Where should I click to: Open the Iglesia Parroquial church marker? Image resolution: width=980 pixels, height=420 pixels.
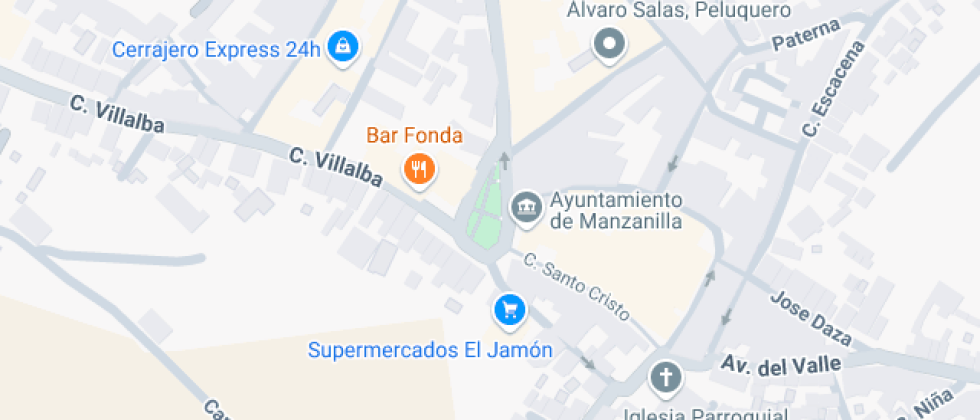(x=666, y=378)
